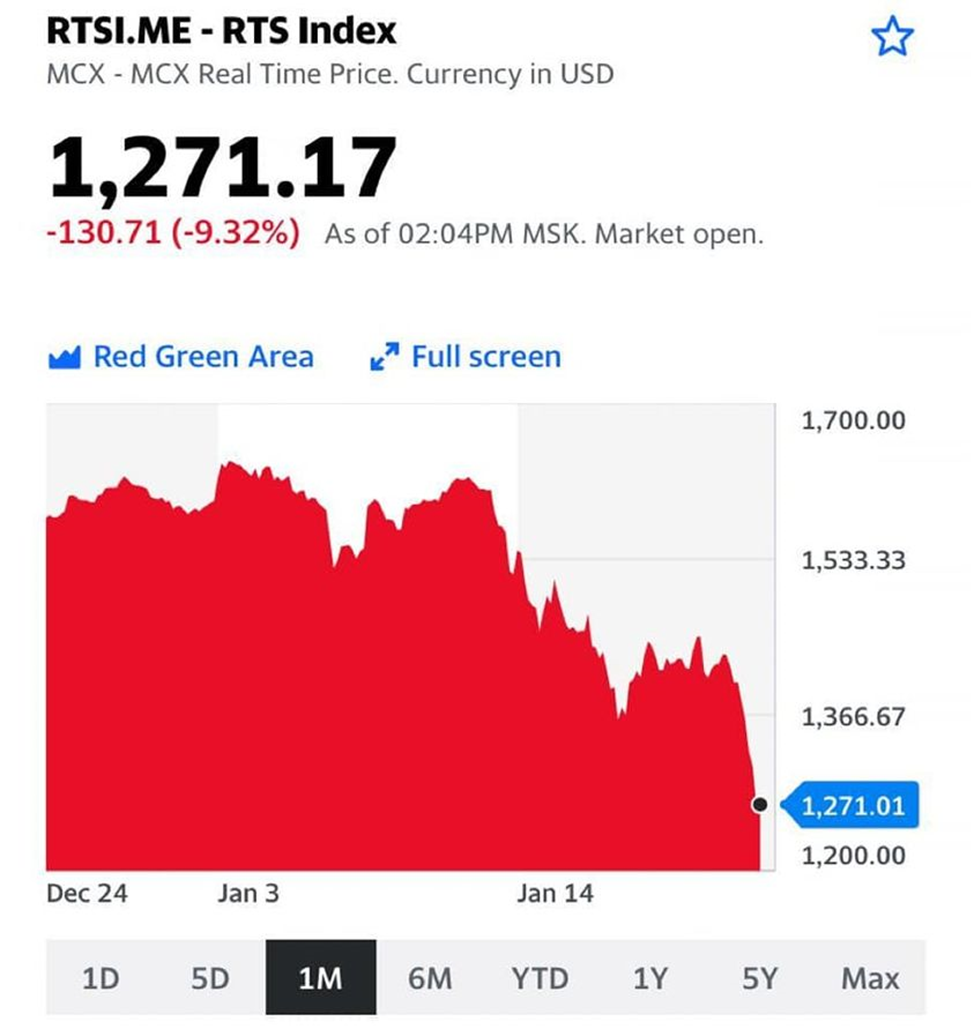974x1029 pixels.
Task: Expand chart to Full screen
Action: click(466, 357)
